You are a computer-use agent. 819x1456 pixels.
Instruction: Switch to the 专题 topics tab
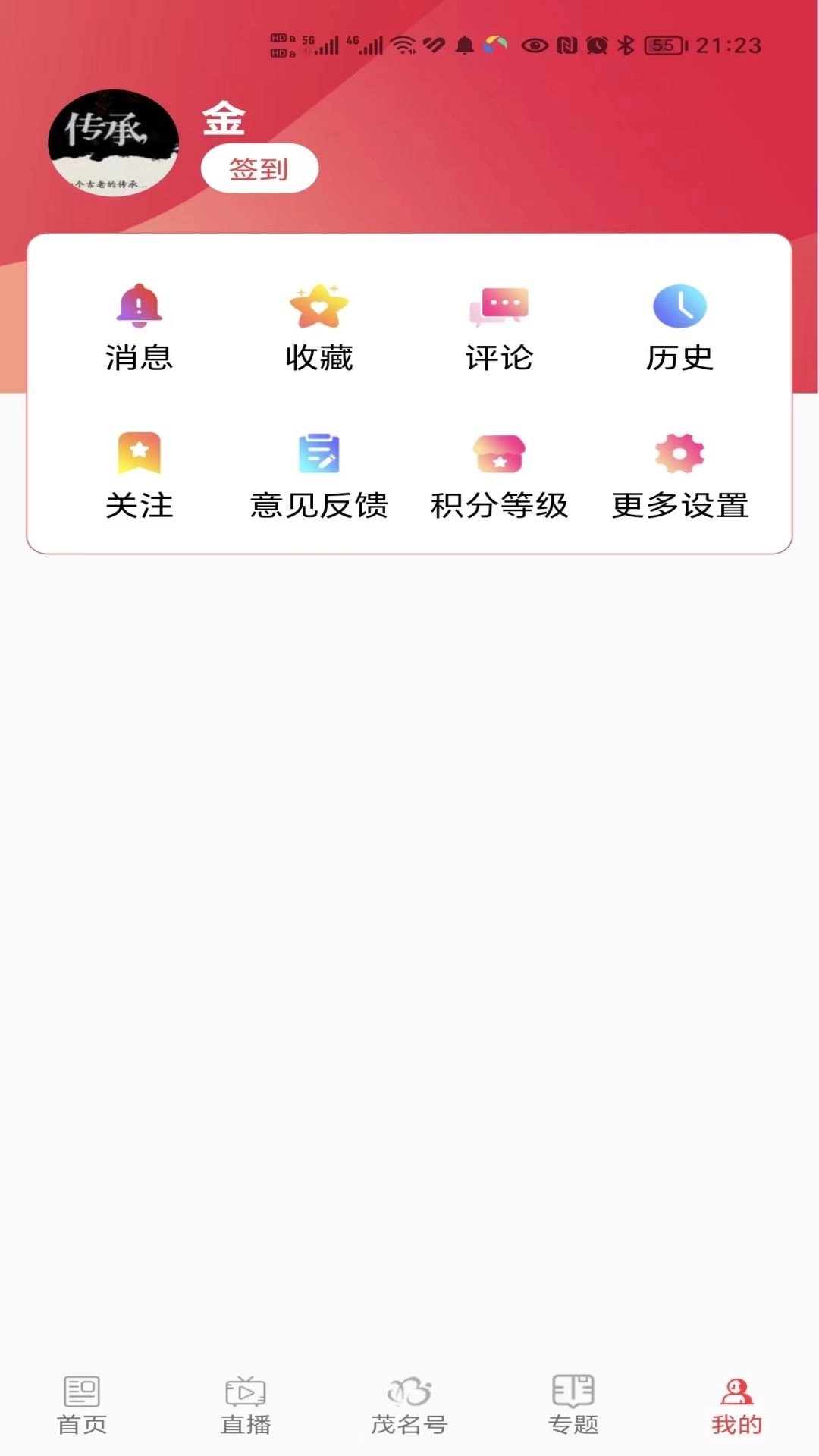(x=573, y=1405)
